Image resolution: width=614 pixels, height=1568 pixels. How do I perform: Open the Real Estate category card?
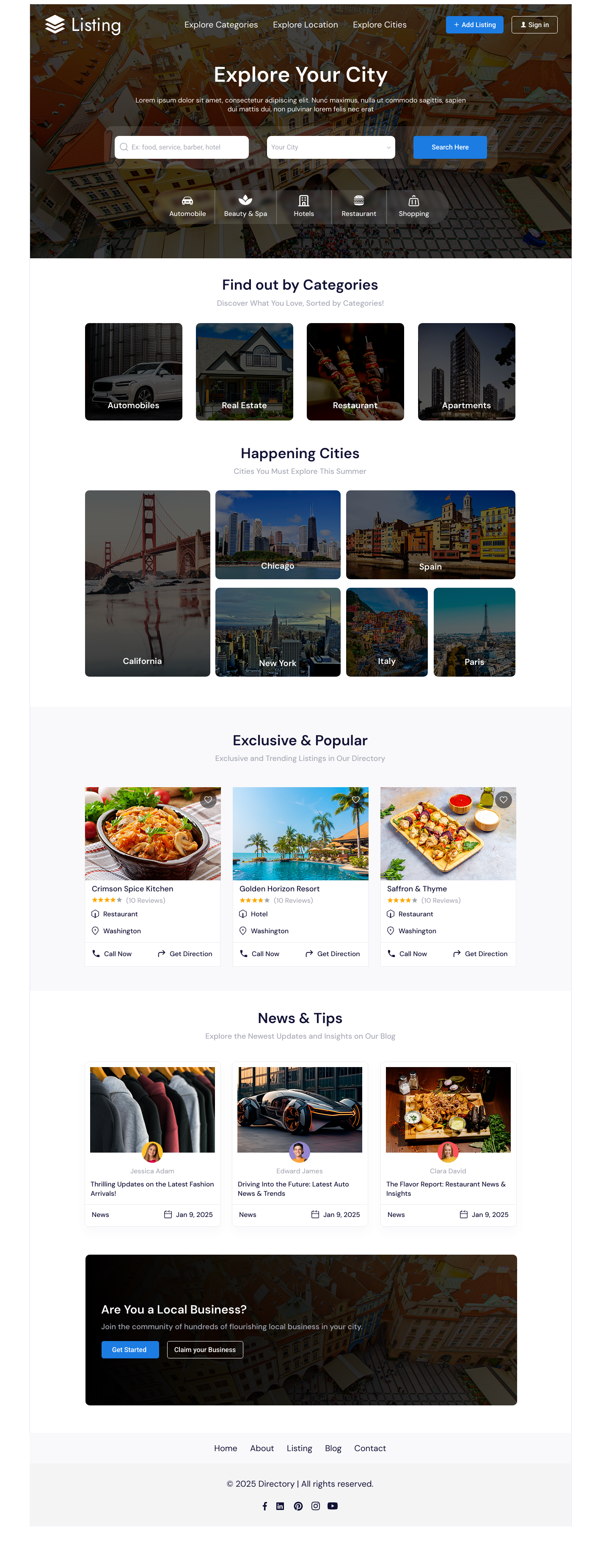coord(244,371)
